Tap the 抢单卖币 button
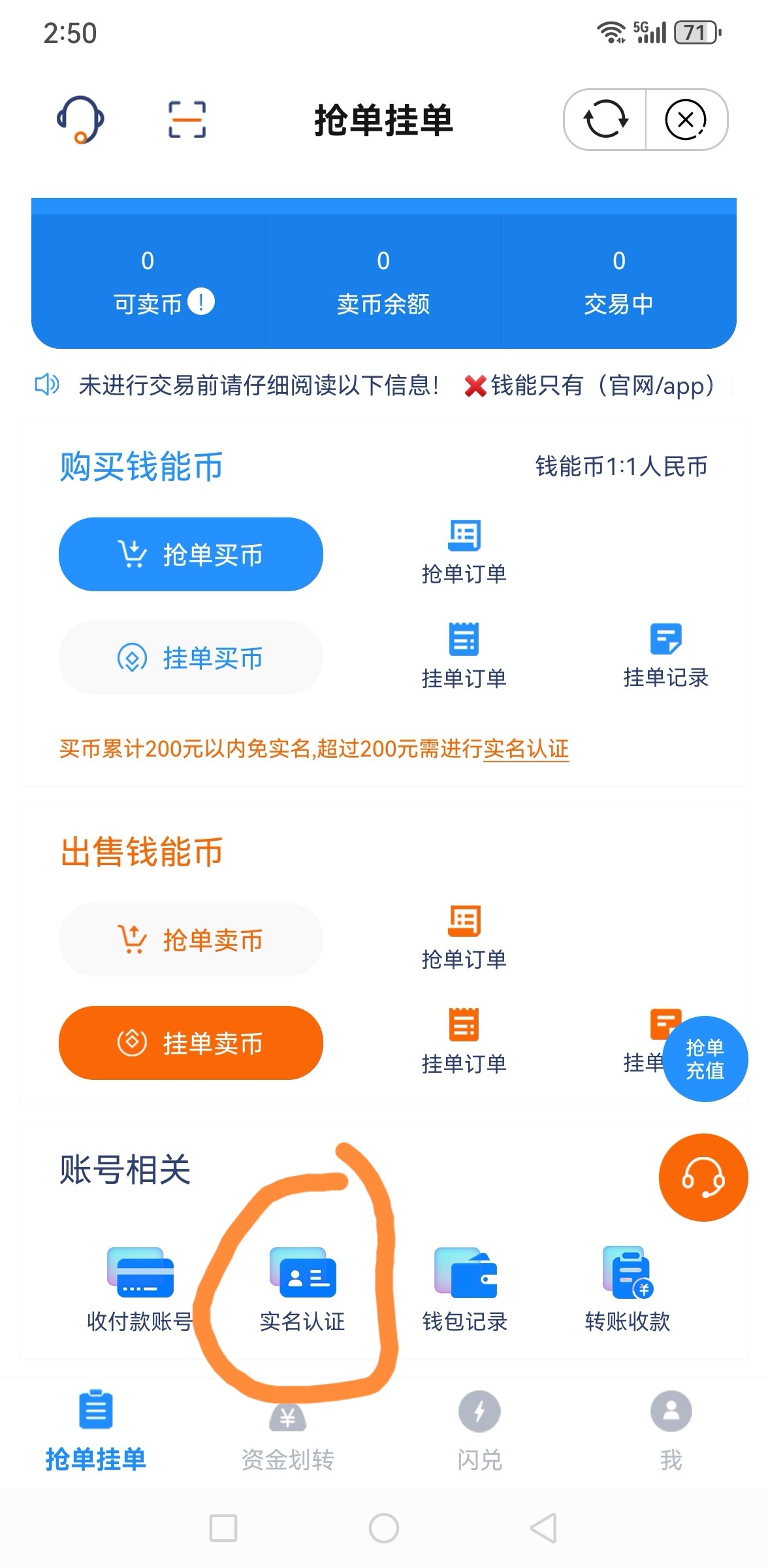The image size is (768, 1568). click(191, 940)
